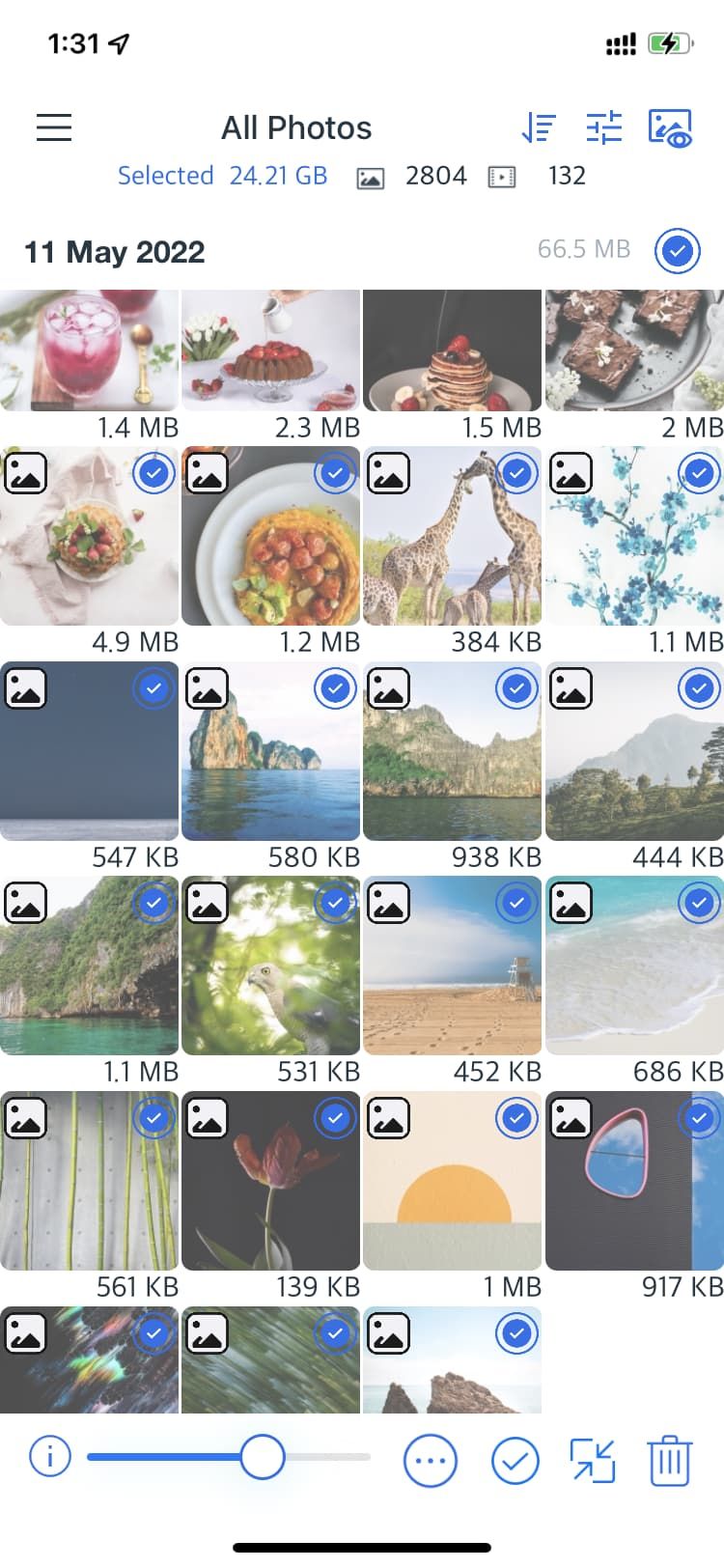Viewport: 724px width, 1568px height.
Task: Uncheck the blue blossom photo 1.1 MB
Action: 699,474
